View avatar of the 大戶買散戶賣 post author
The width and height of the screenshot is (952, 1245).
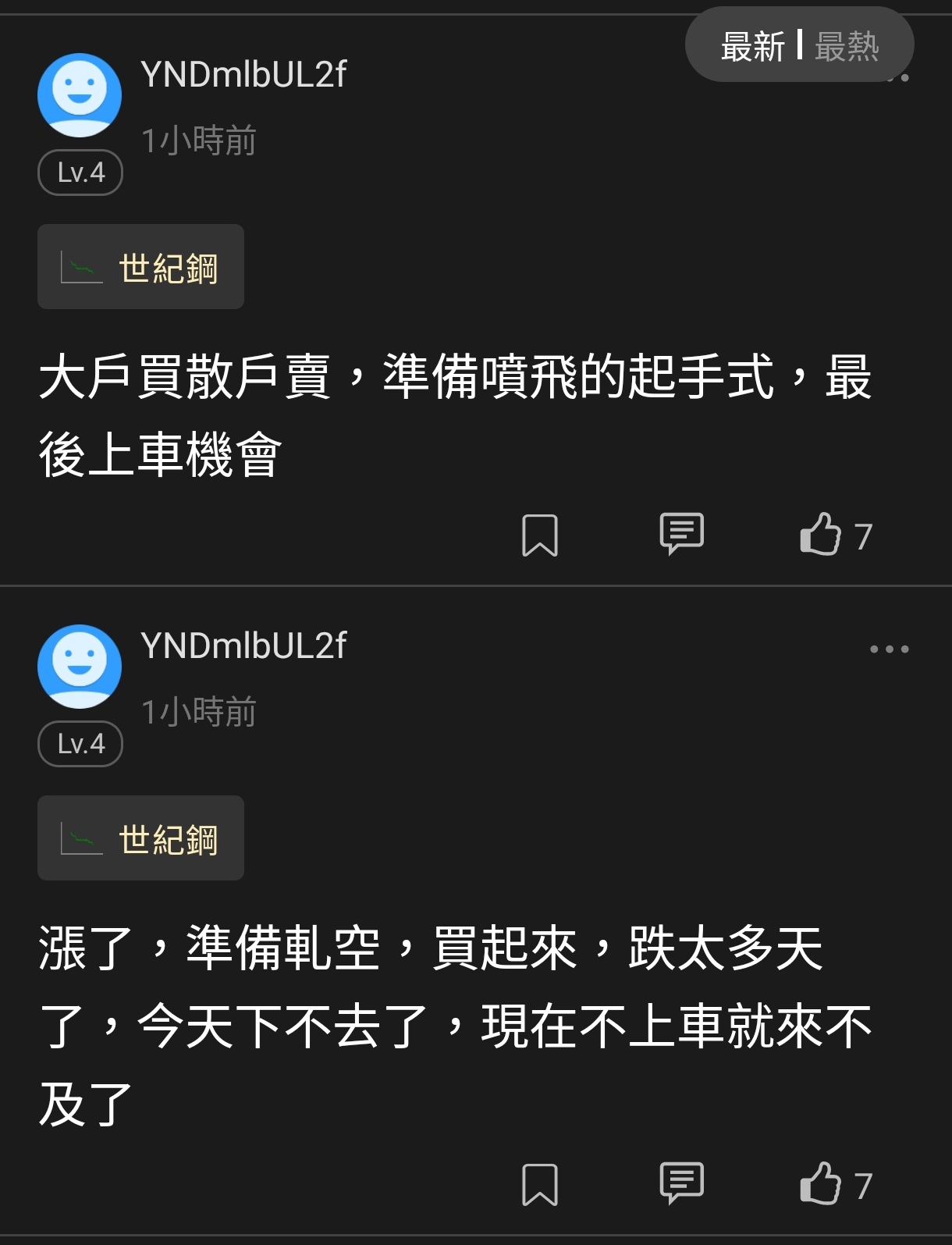click(80, 95)
